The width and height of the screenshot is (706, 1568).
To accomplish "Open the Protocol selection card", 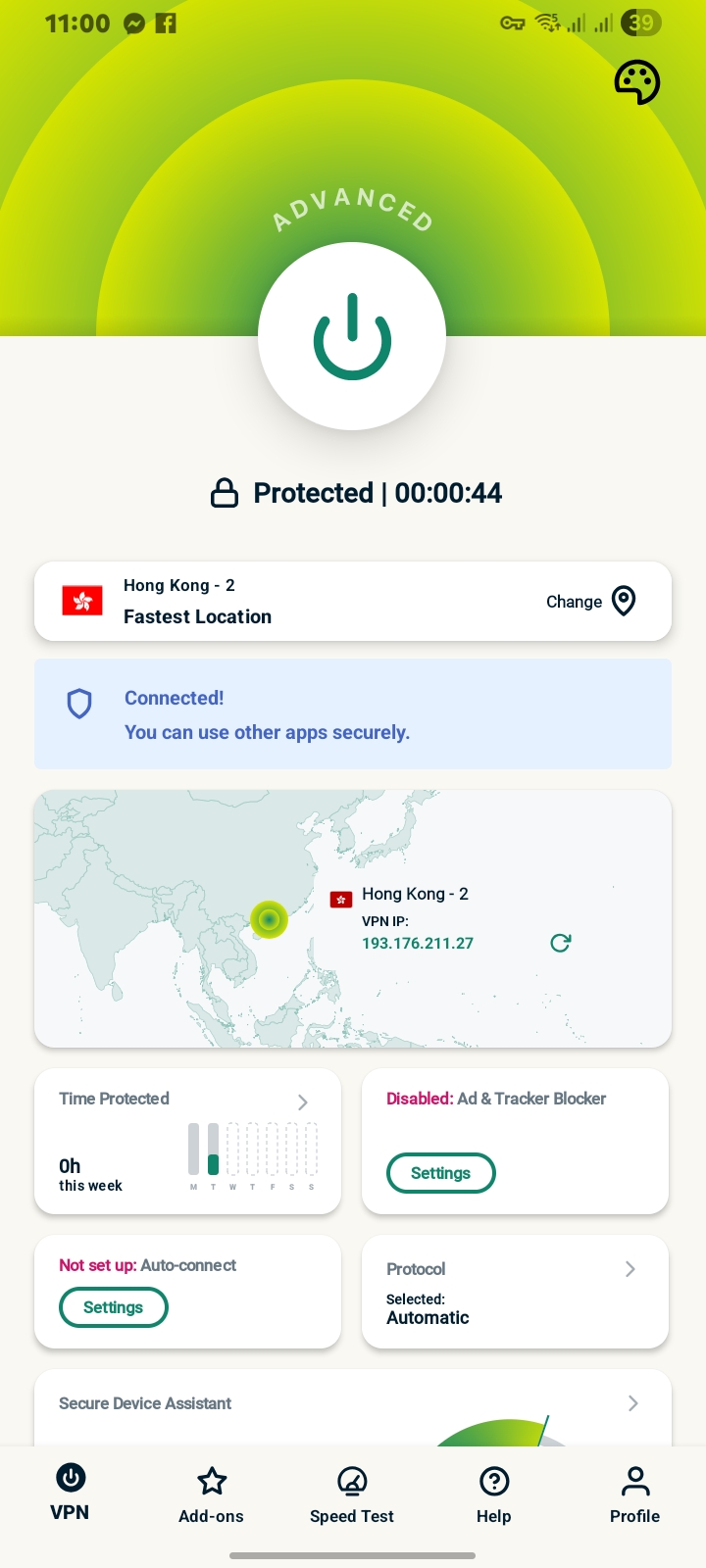I will pyautogui.click(x=515, y=1292).
